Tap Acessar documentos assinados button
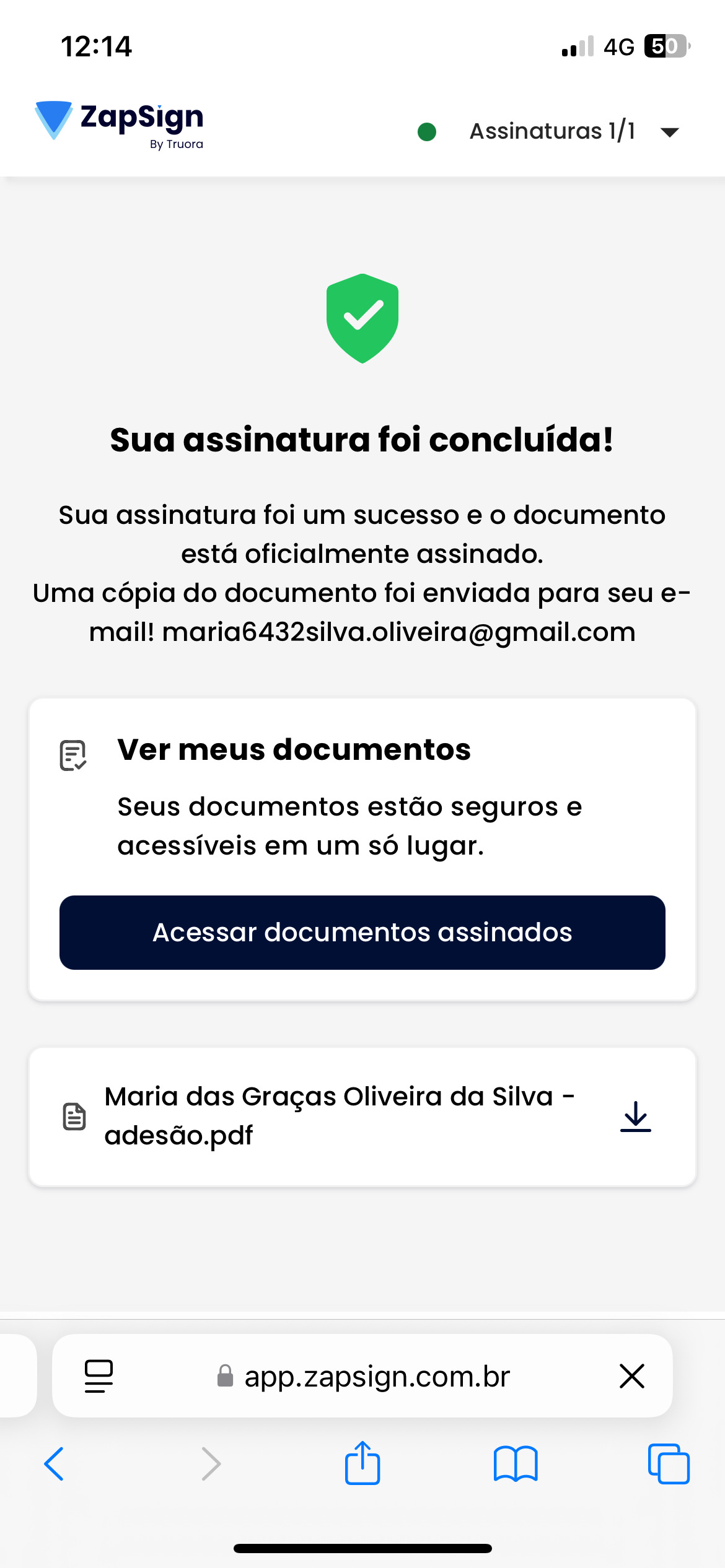 click(362, 932)
